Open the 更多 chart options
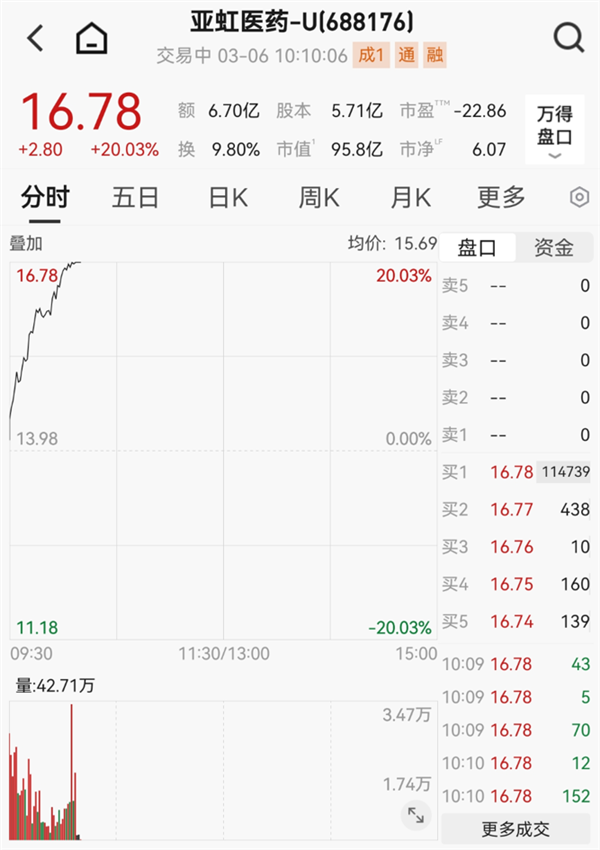The width and height of the screenshot is (600, 850). (x=501, y=198)
